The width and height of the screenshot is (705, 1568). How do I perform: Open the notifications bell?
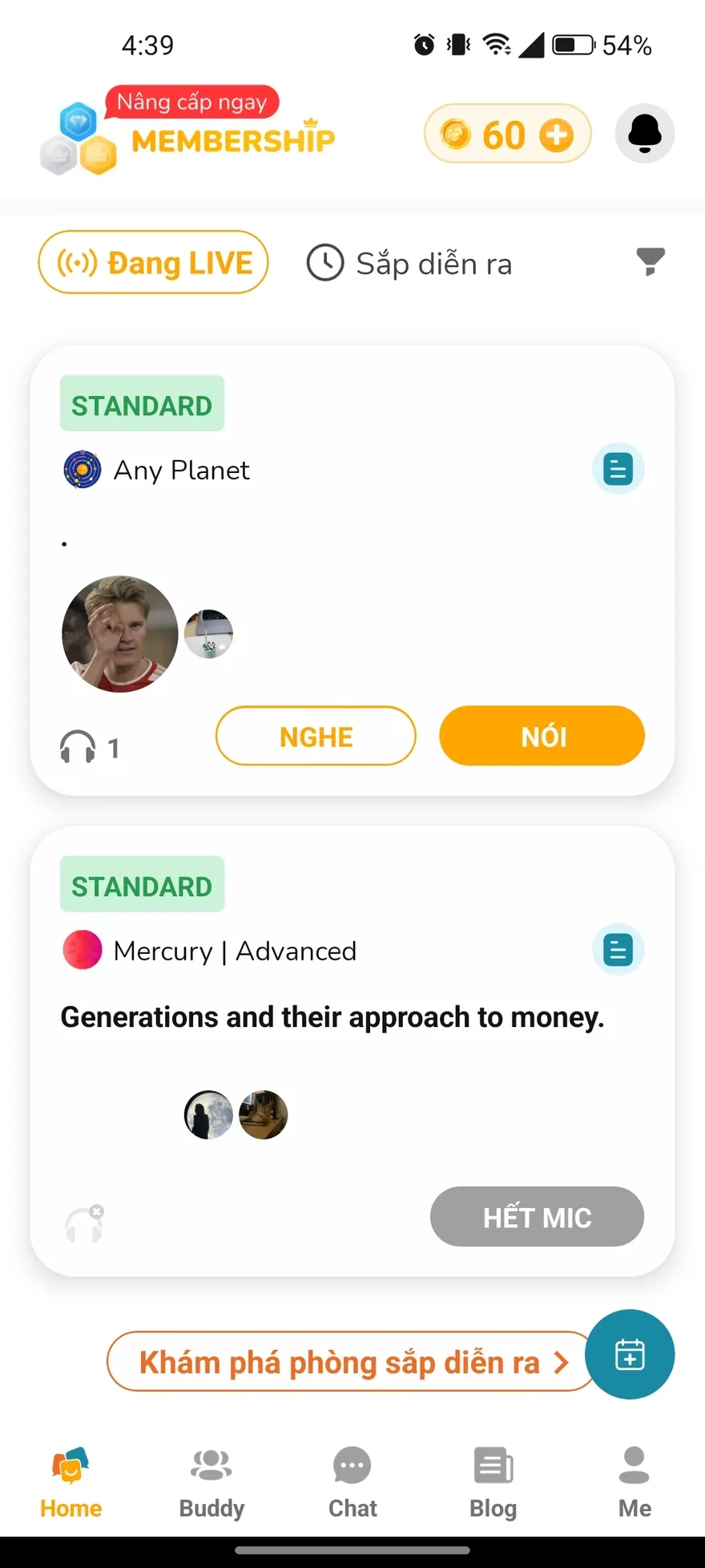[x=644, y=133]
